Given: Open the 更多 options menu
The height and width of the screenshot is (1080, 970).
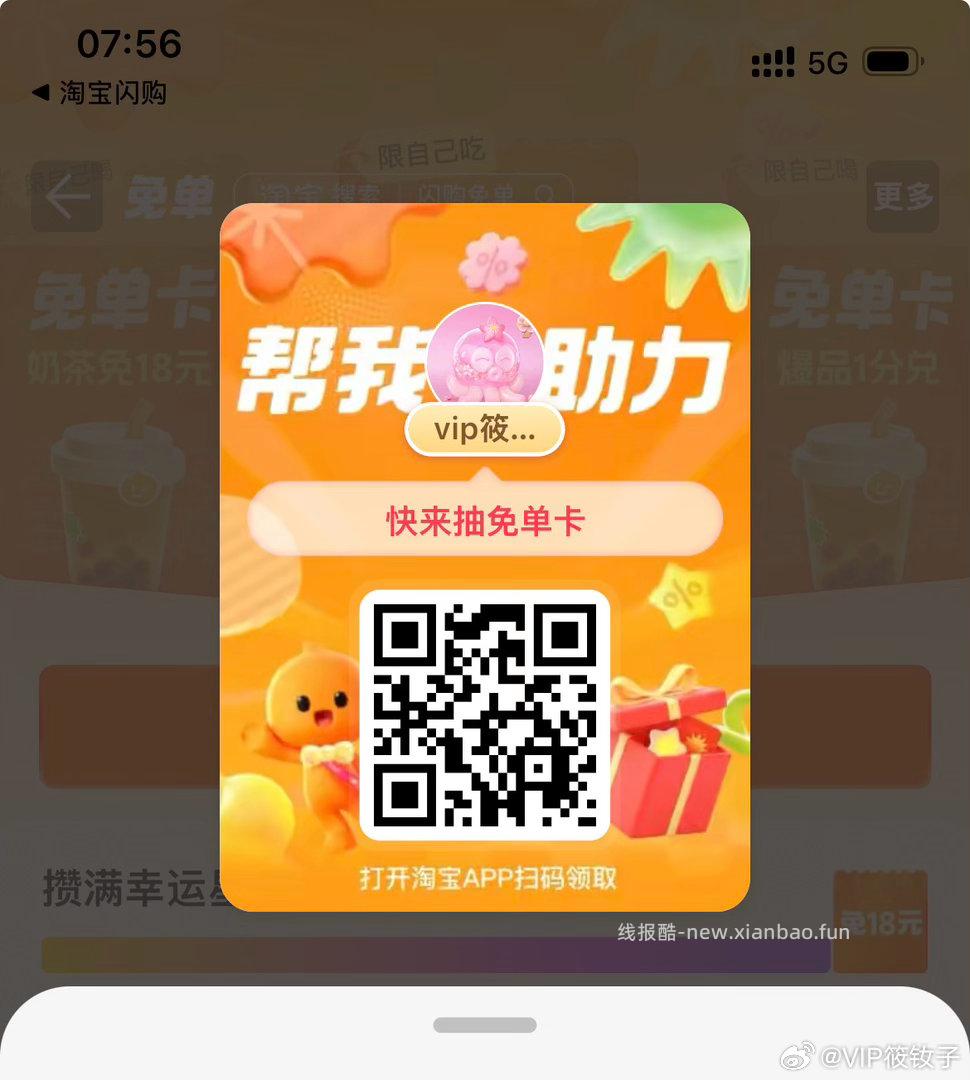Looking at the screenshot, I should coord(903,196).
